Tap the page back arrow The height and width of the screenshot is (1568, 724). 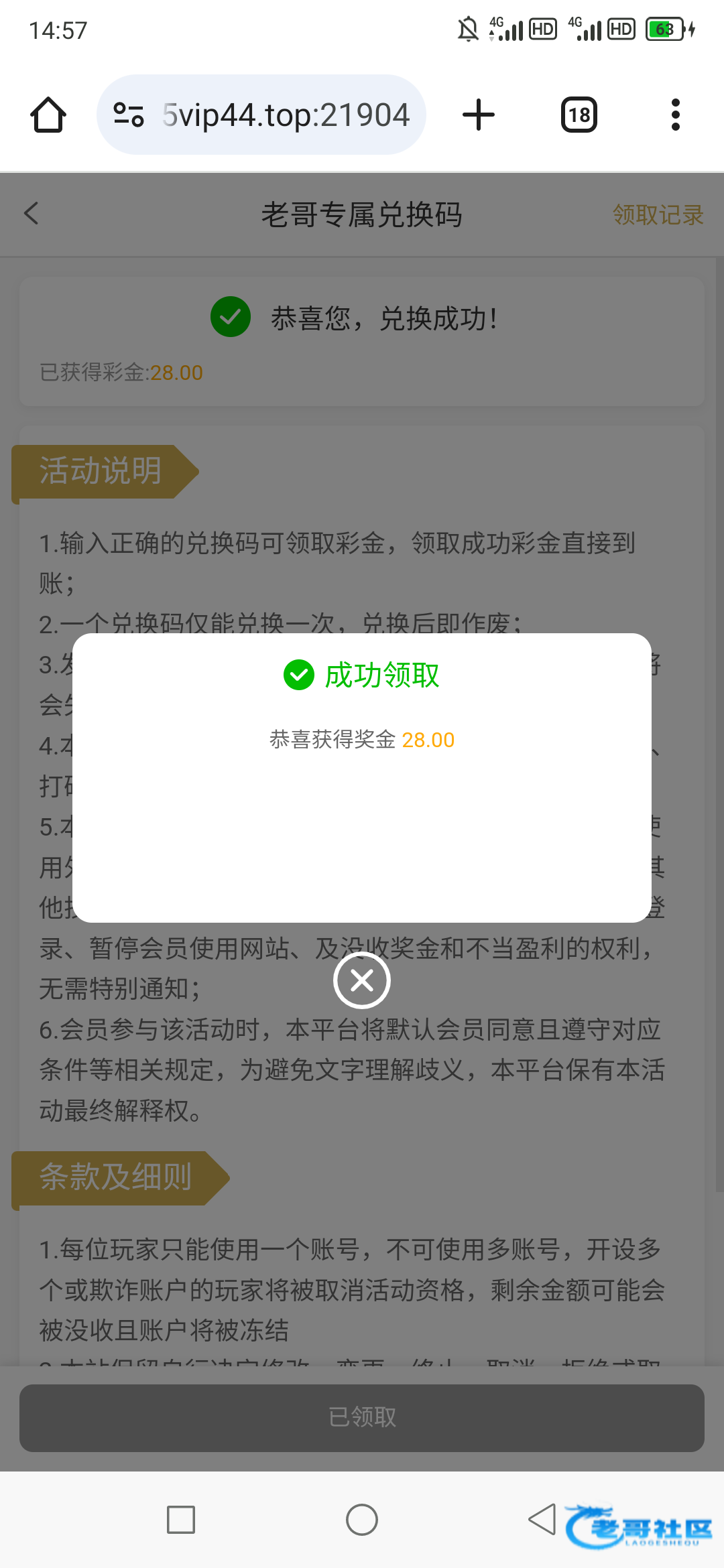coord(32,214)
